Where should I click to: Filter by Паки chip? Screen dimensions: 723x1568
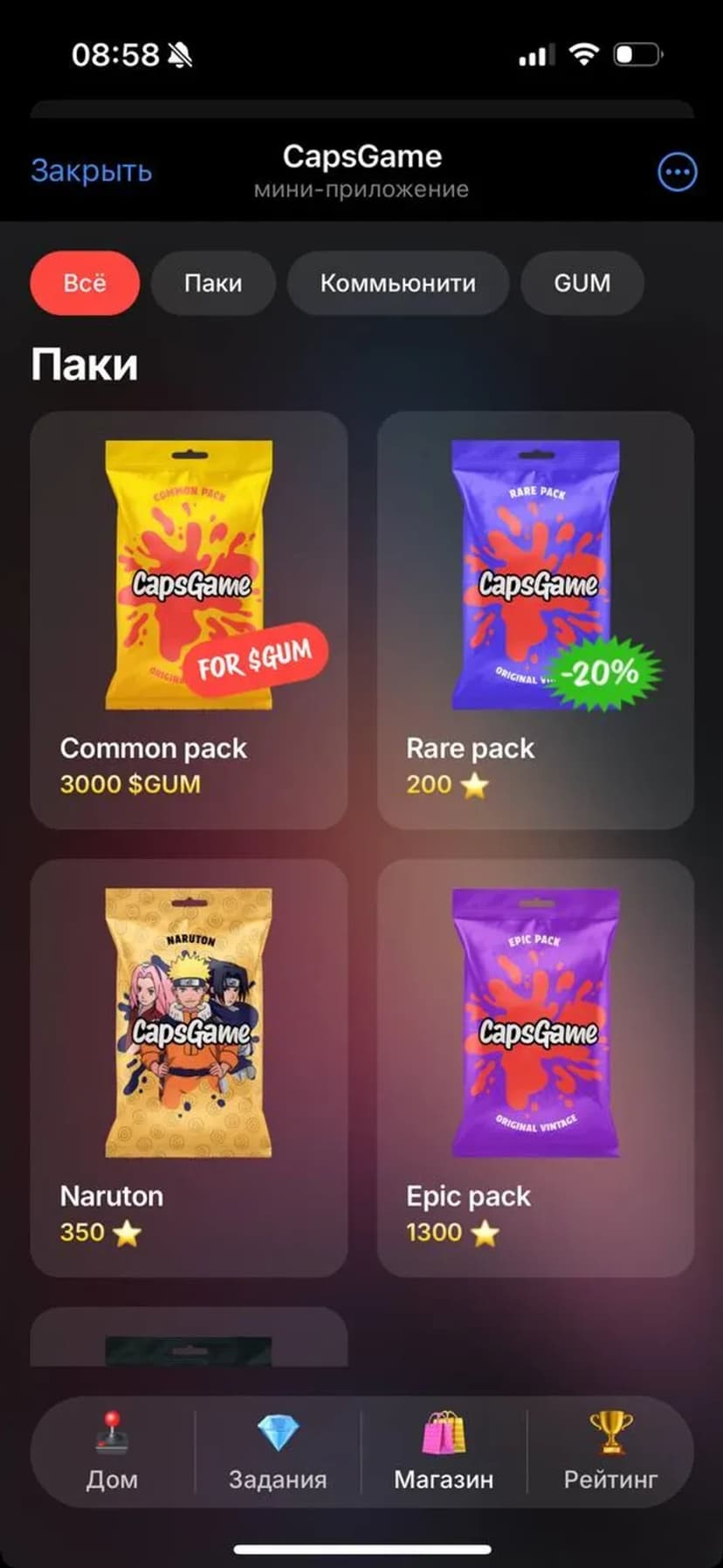click(x=213, y=283)
